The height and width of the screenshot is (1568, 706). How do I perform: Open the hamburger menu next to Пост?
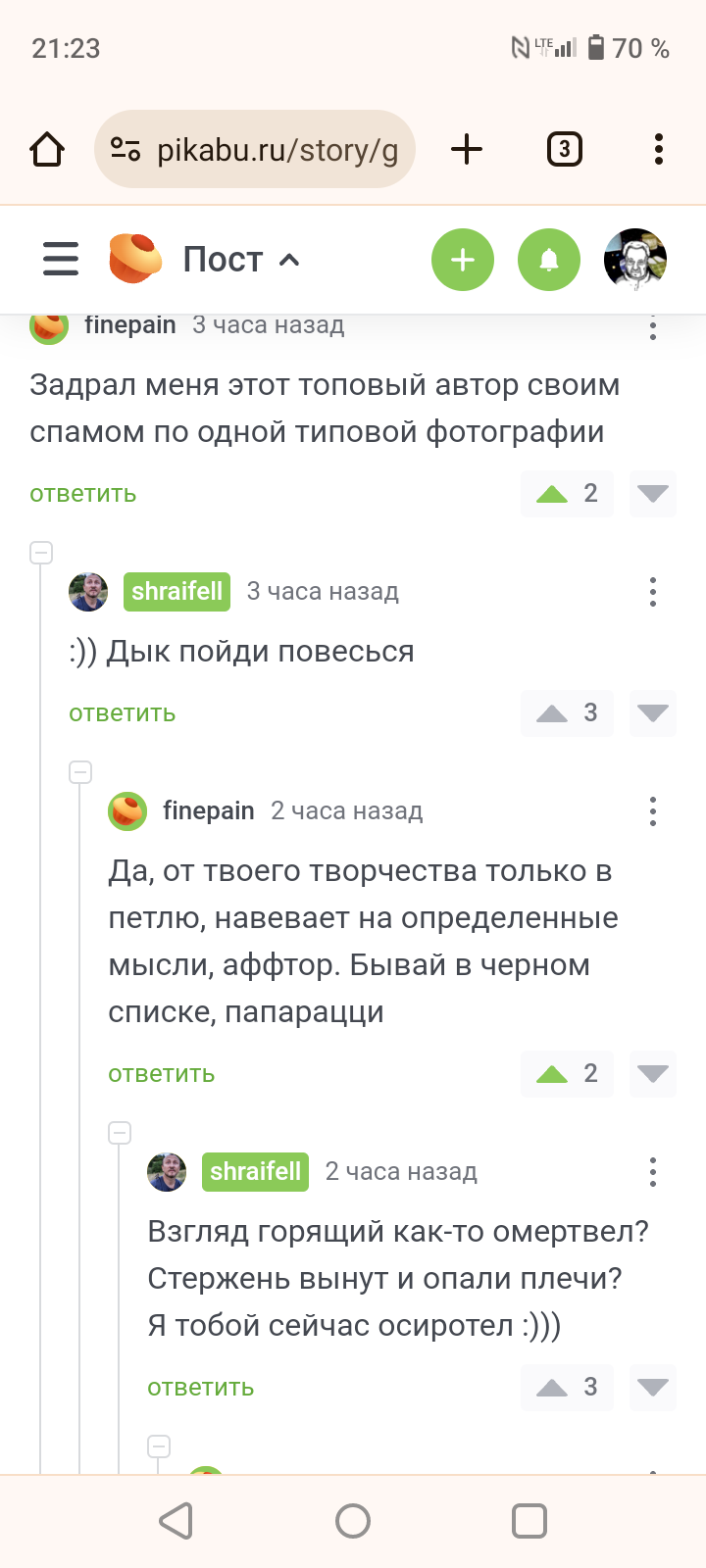61,260
